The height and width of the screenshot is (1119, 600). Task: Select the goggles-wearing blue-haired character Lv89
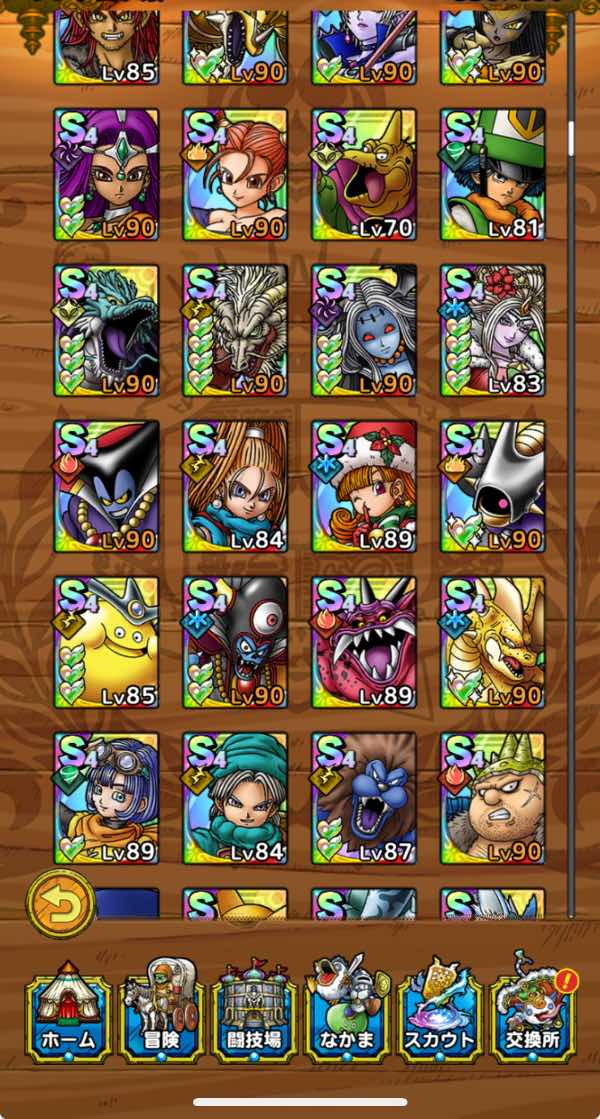[106, 798]
